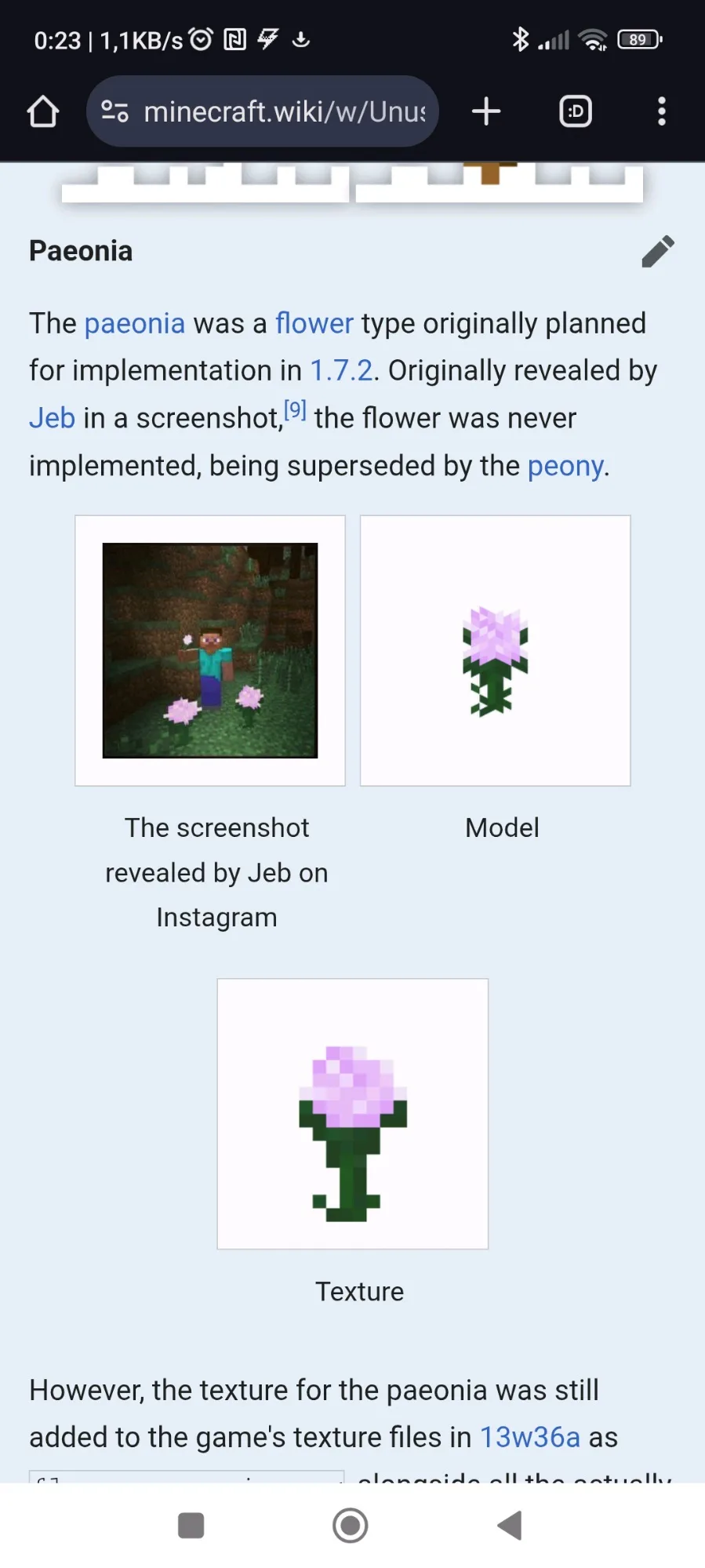Open the browser overflow menu

click(x=662, y=111)
